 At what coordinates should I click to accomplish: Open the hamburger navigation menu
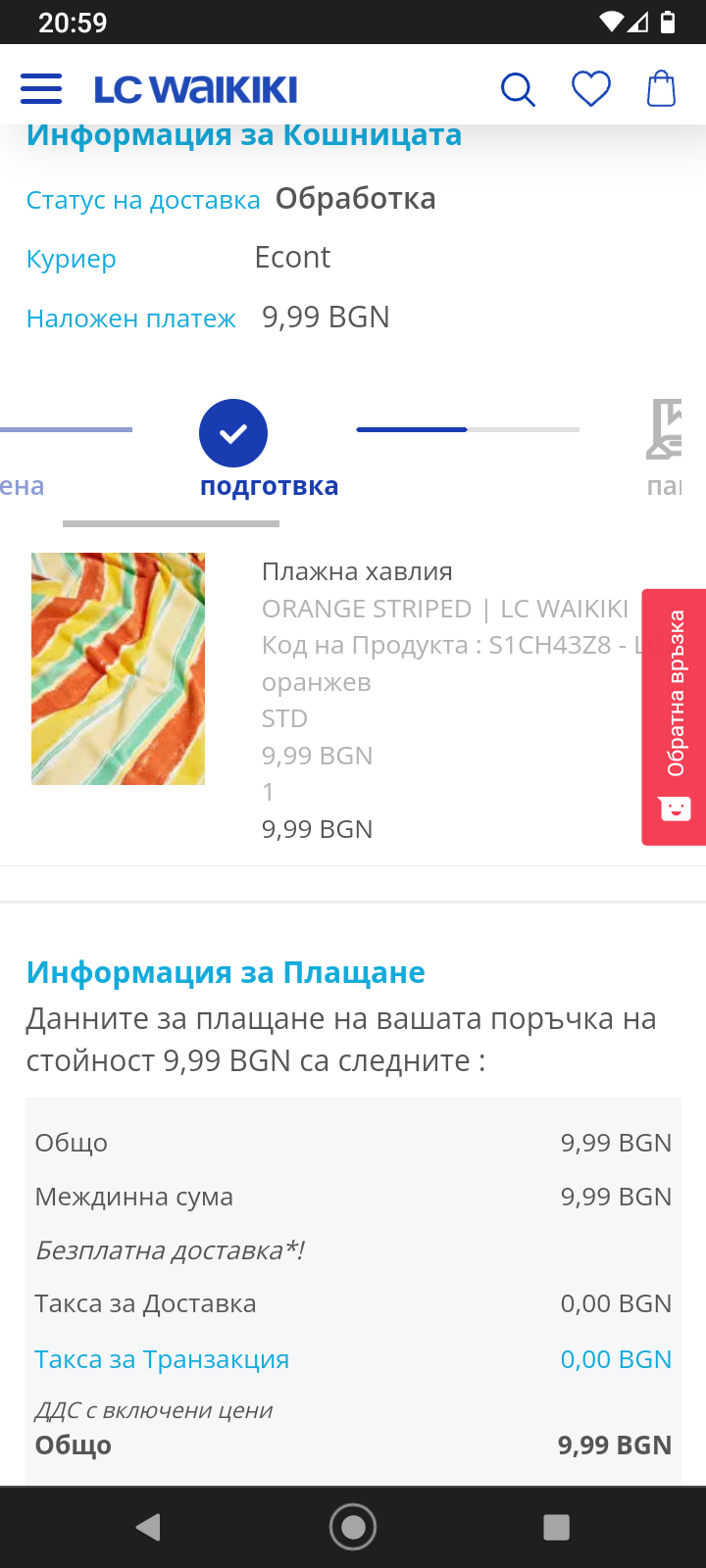[41, 89]
